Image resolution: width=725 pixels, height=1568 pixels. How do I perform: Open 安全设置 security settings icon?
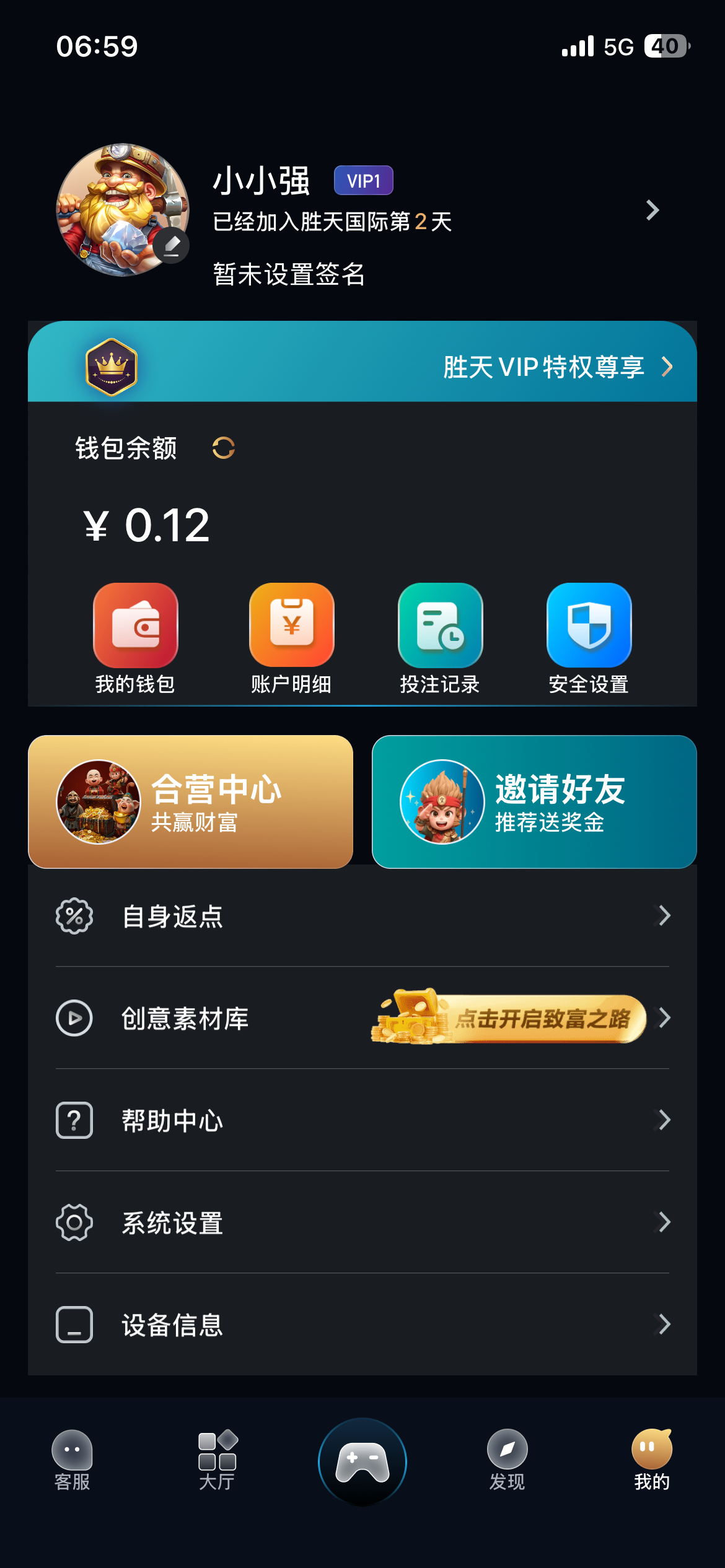590,627
